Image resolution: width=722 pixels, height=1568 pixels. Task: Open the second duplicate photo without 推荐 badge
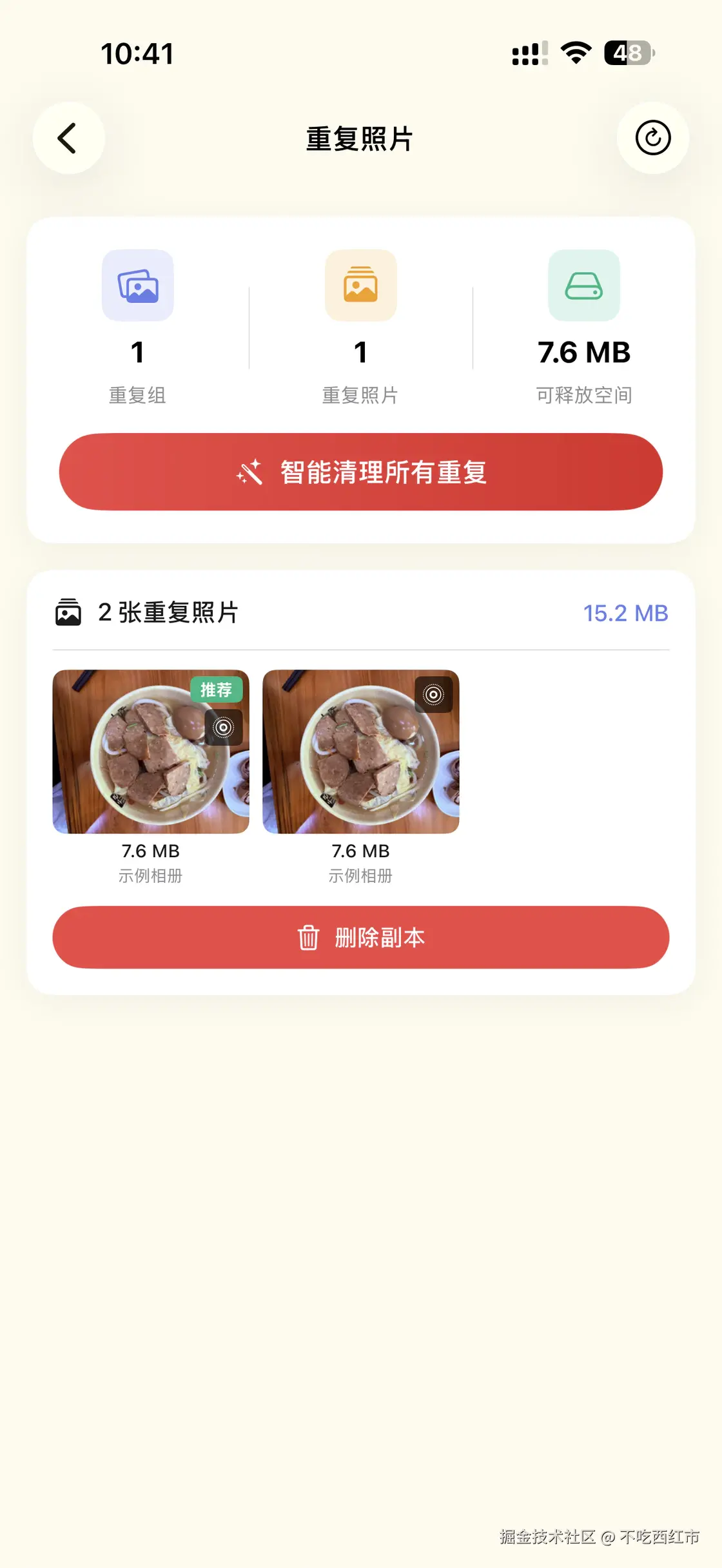click(361, 751)
